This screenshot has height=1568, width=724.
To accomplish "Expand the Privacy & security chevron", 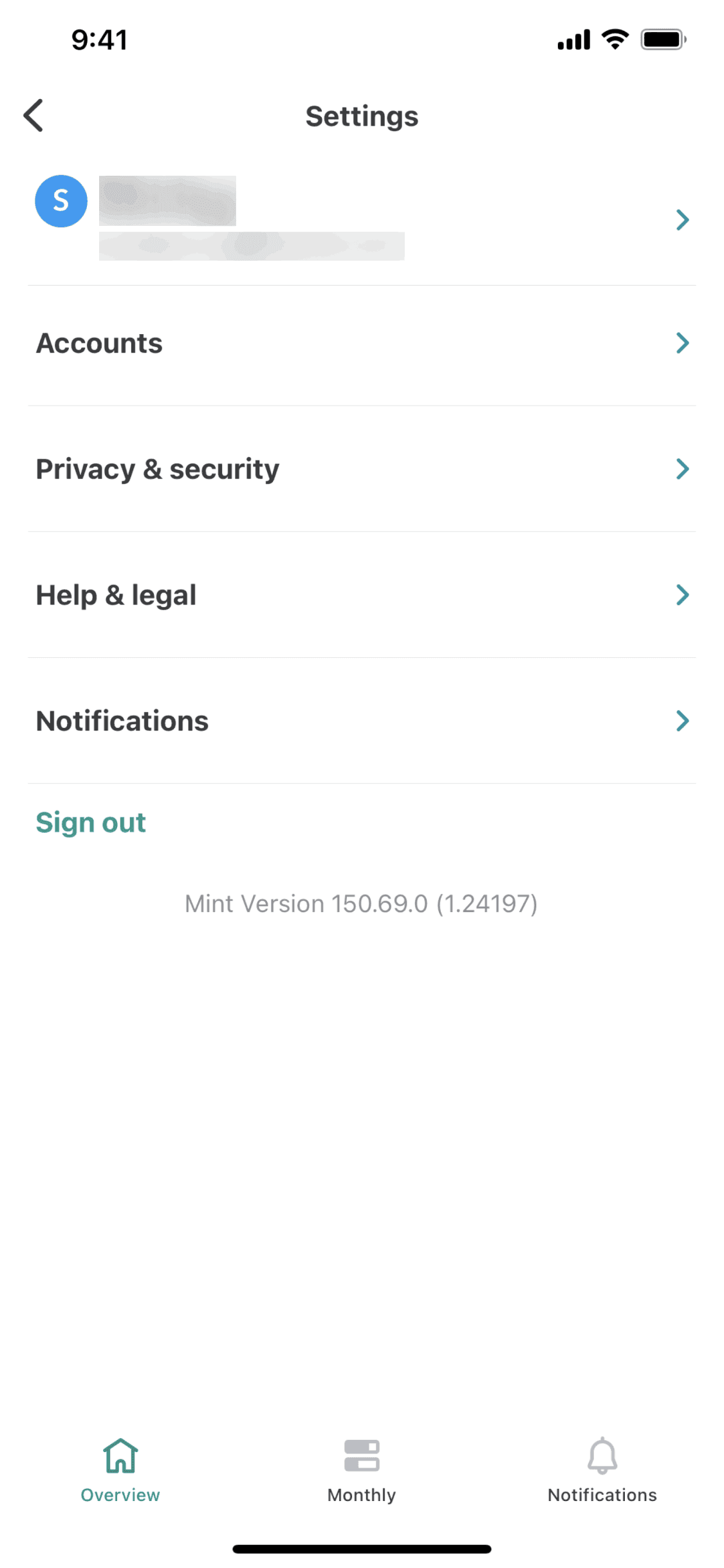I will pos(683,469).
